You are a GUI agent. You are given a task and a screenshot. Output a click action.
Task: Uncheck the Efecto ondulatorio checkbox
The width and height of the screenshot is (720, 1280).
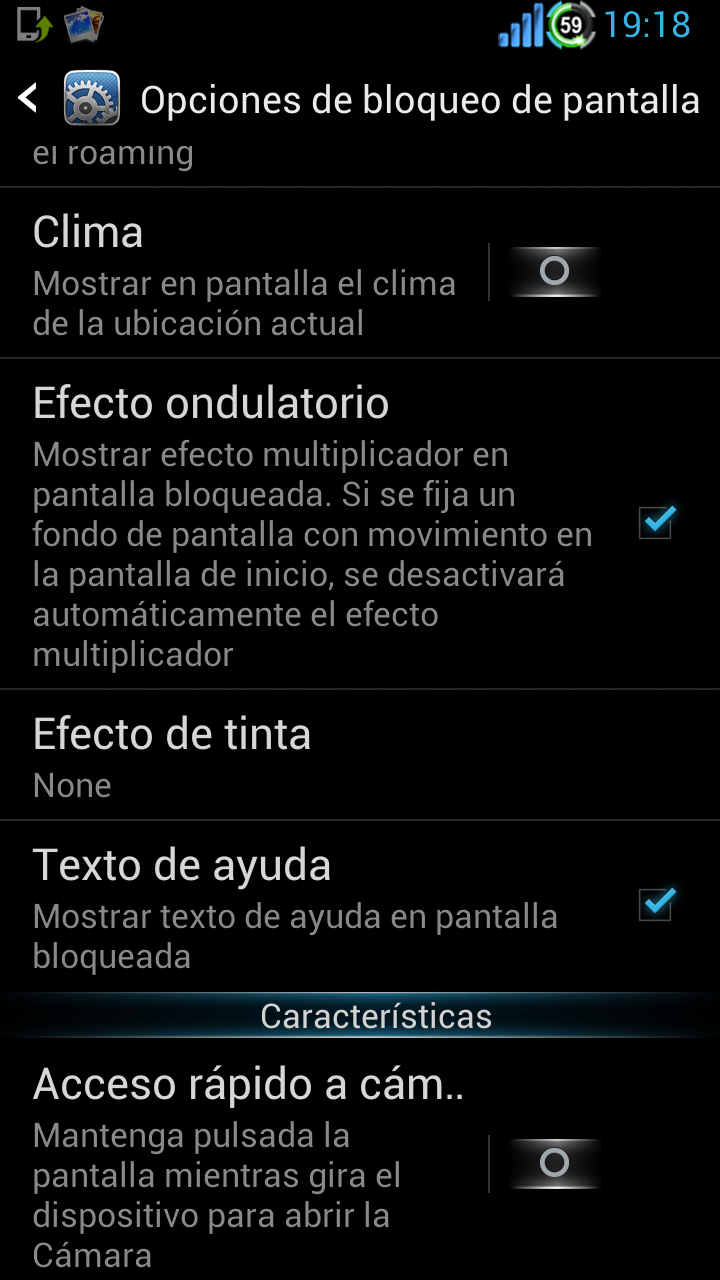pos(656,523)
